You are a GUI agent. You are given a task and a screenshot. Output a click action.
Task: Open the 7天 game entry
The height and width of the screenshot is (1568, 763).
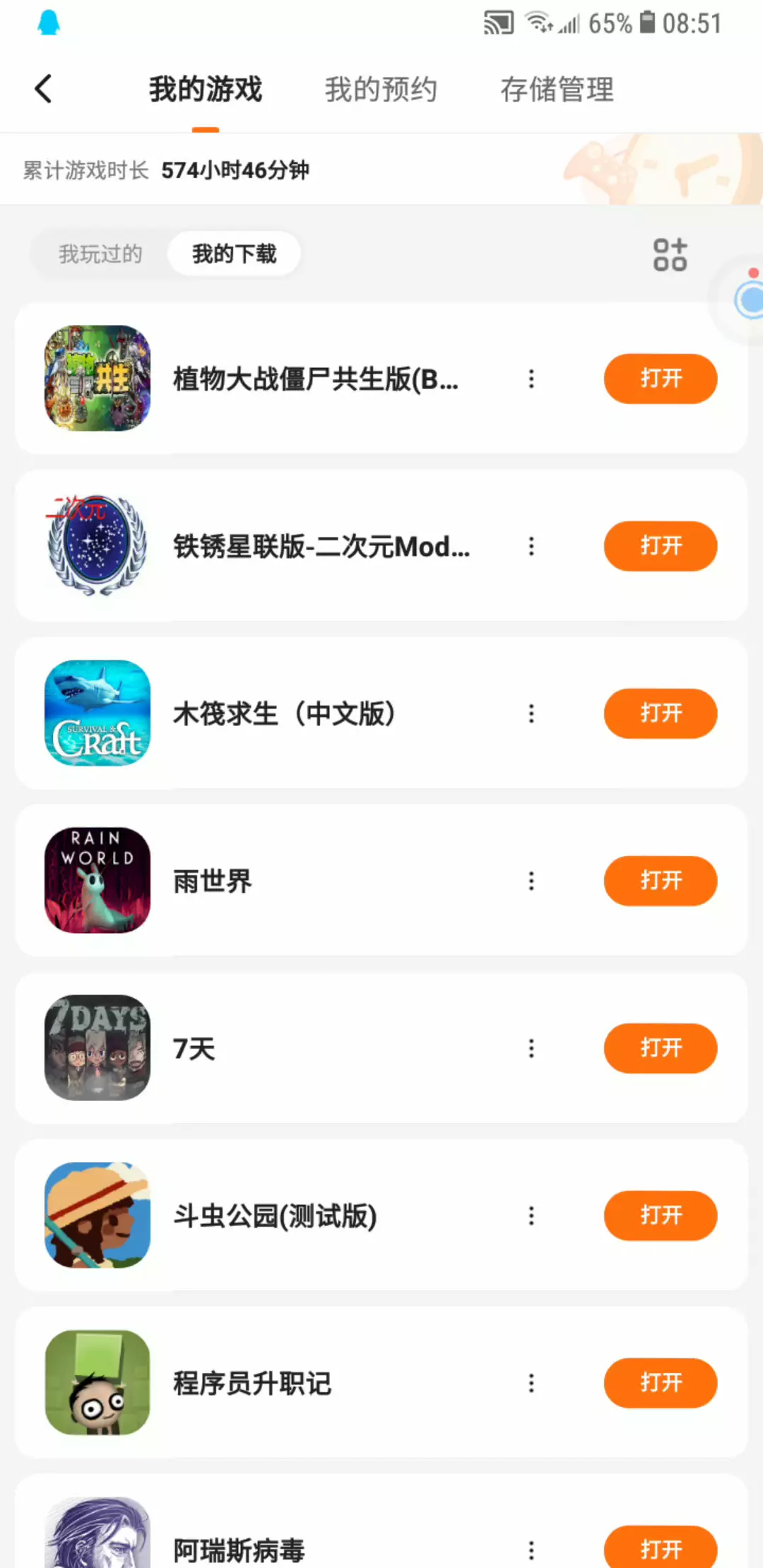(x=194, y=1049)
